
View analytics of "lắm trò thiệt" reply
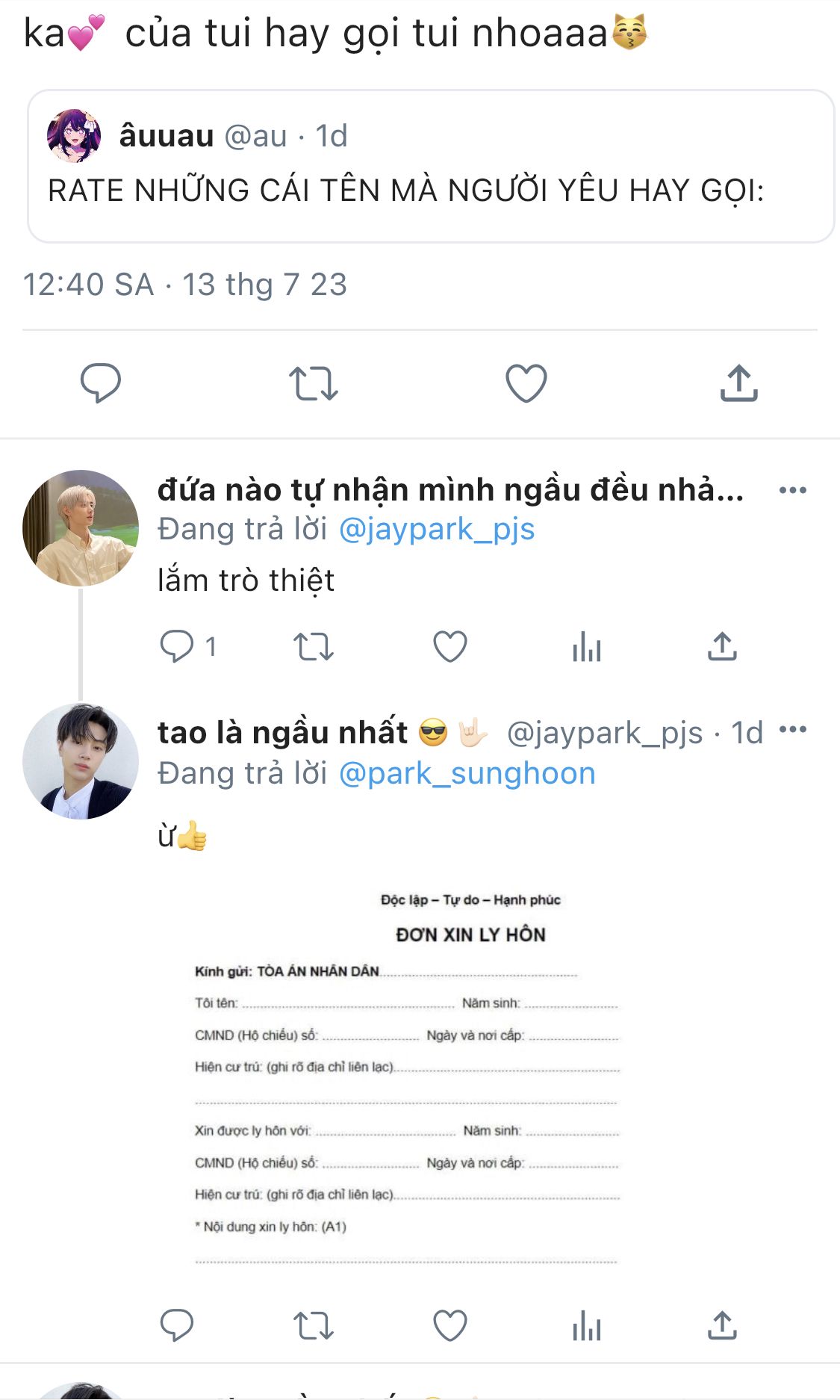pos(587,647)
